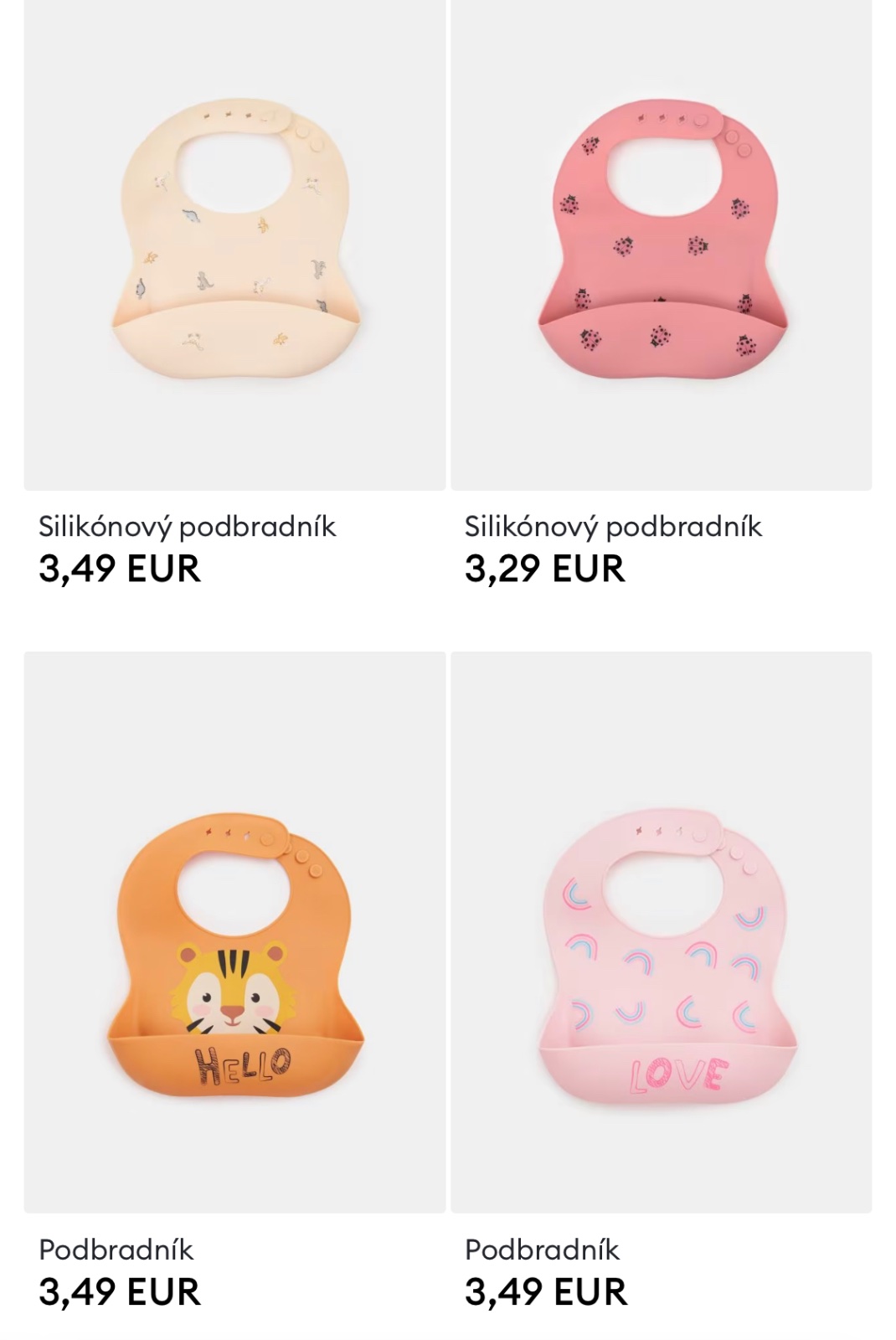Open the pink ladybug silicone bib for 3,29 EUR

point(662,243)
